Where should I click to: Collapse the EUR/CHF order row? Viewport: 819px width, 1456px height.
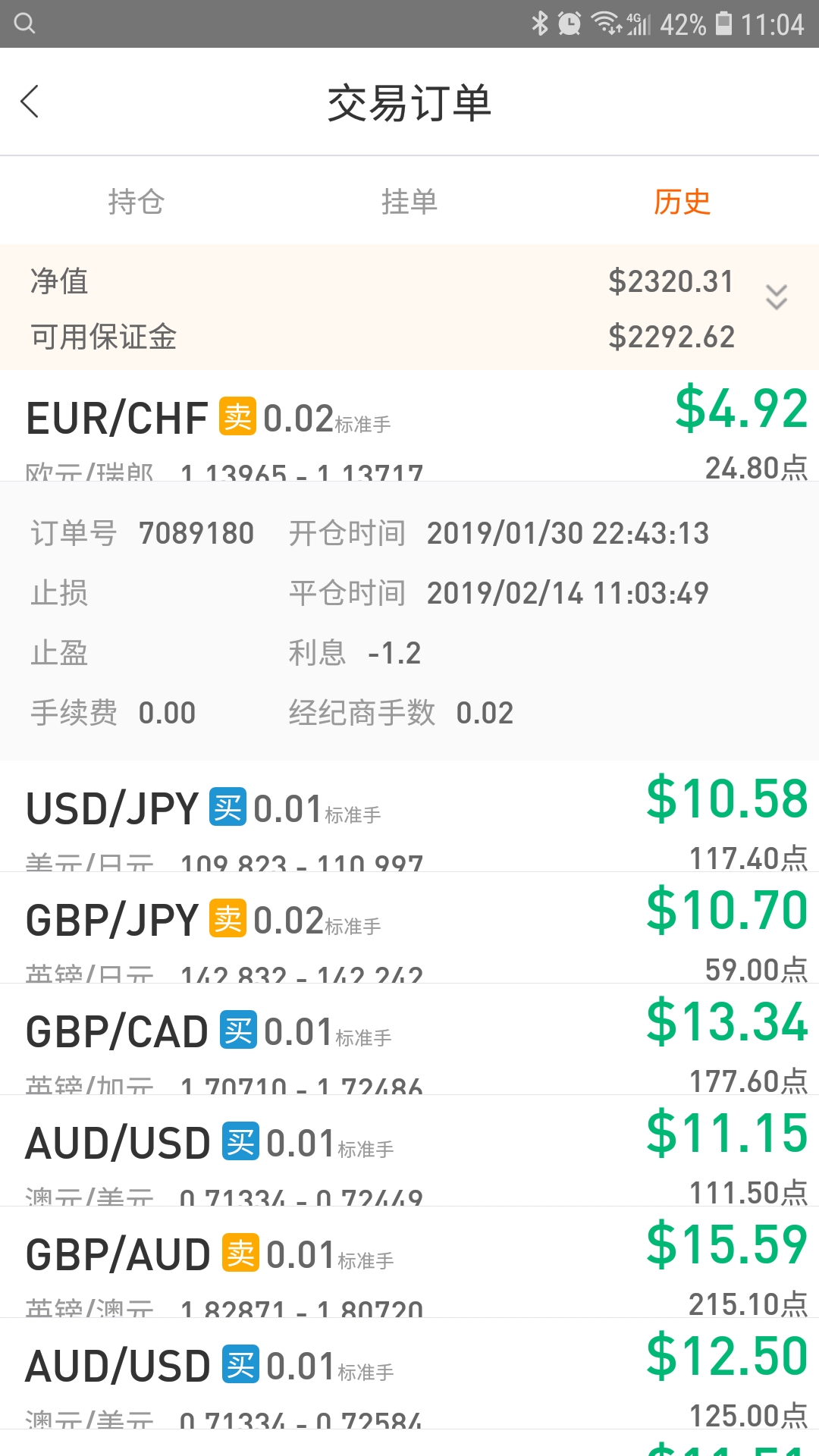pyautogui.click(x=409, y=426)
